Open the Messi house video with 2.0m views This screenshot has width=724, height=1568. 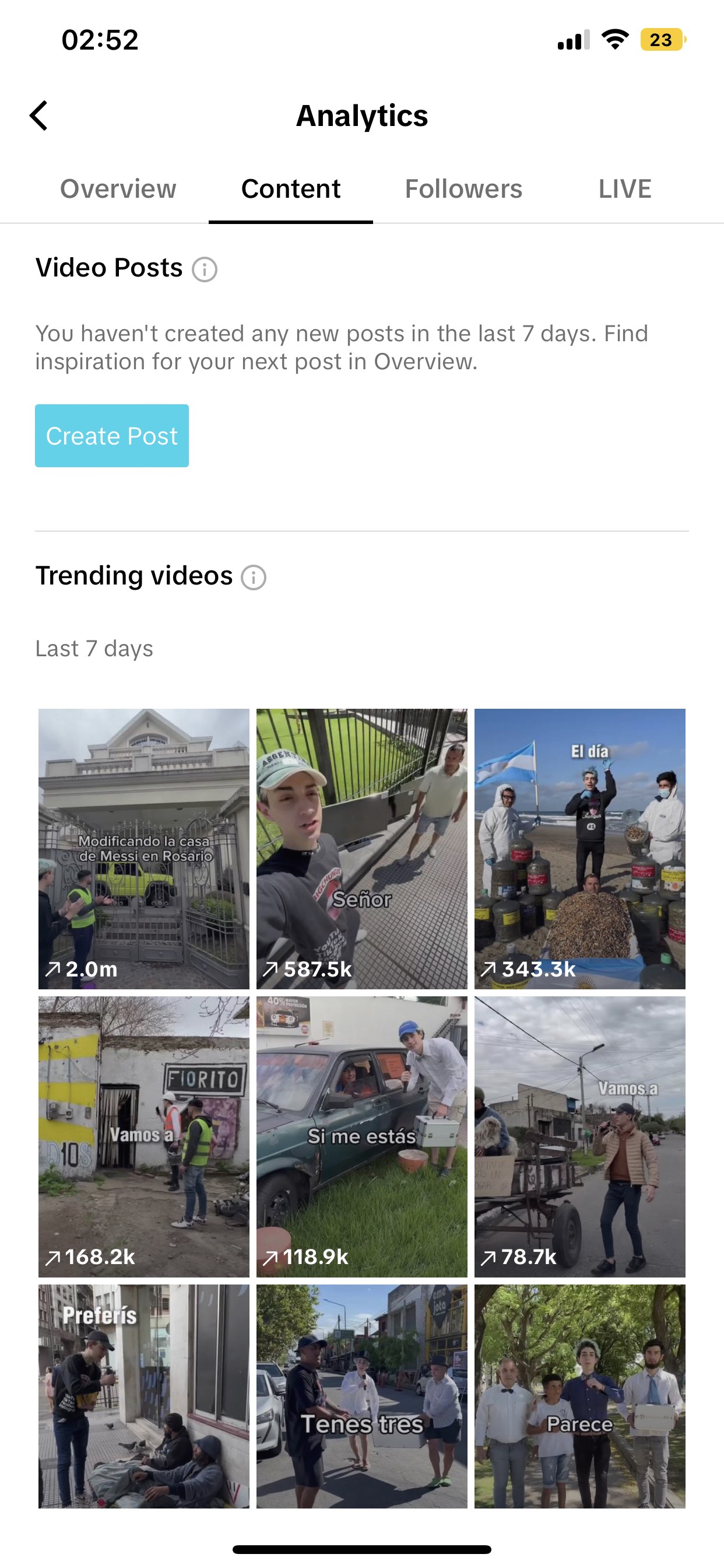[x=144, y=849]
